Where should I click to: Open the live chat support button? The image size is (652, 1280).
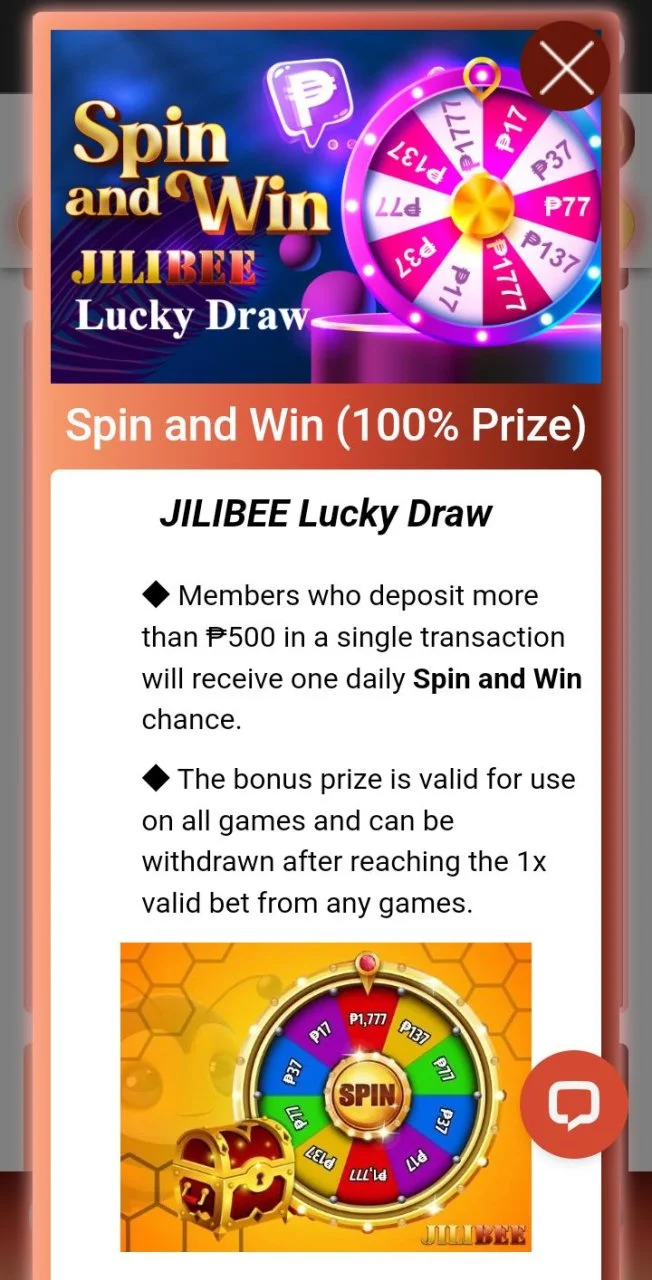574,1104
